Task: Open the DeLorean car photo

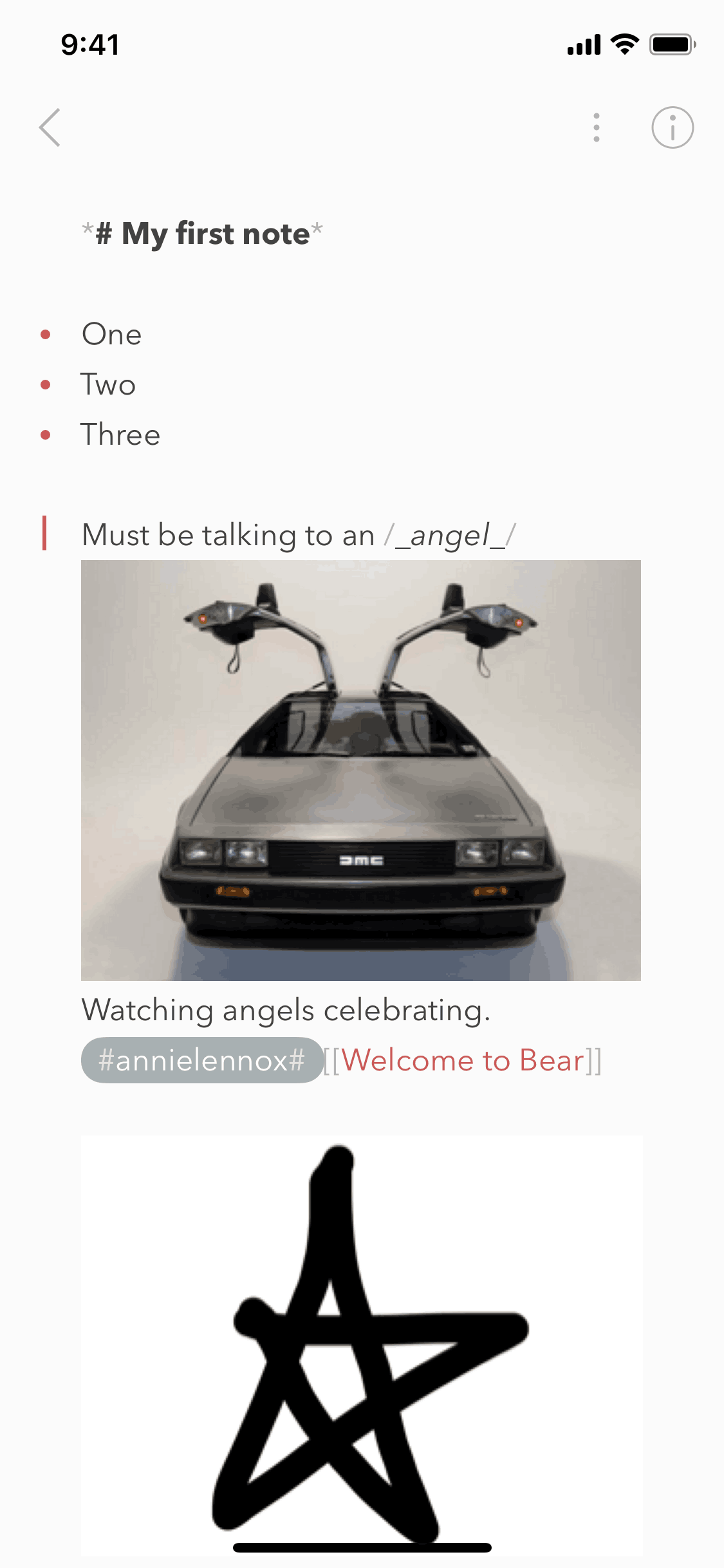Action: [x=360, y=770]
